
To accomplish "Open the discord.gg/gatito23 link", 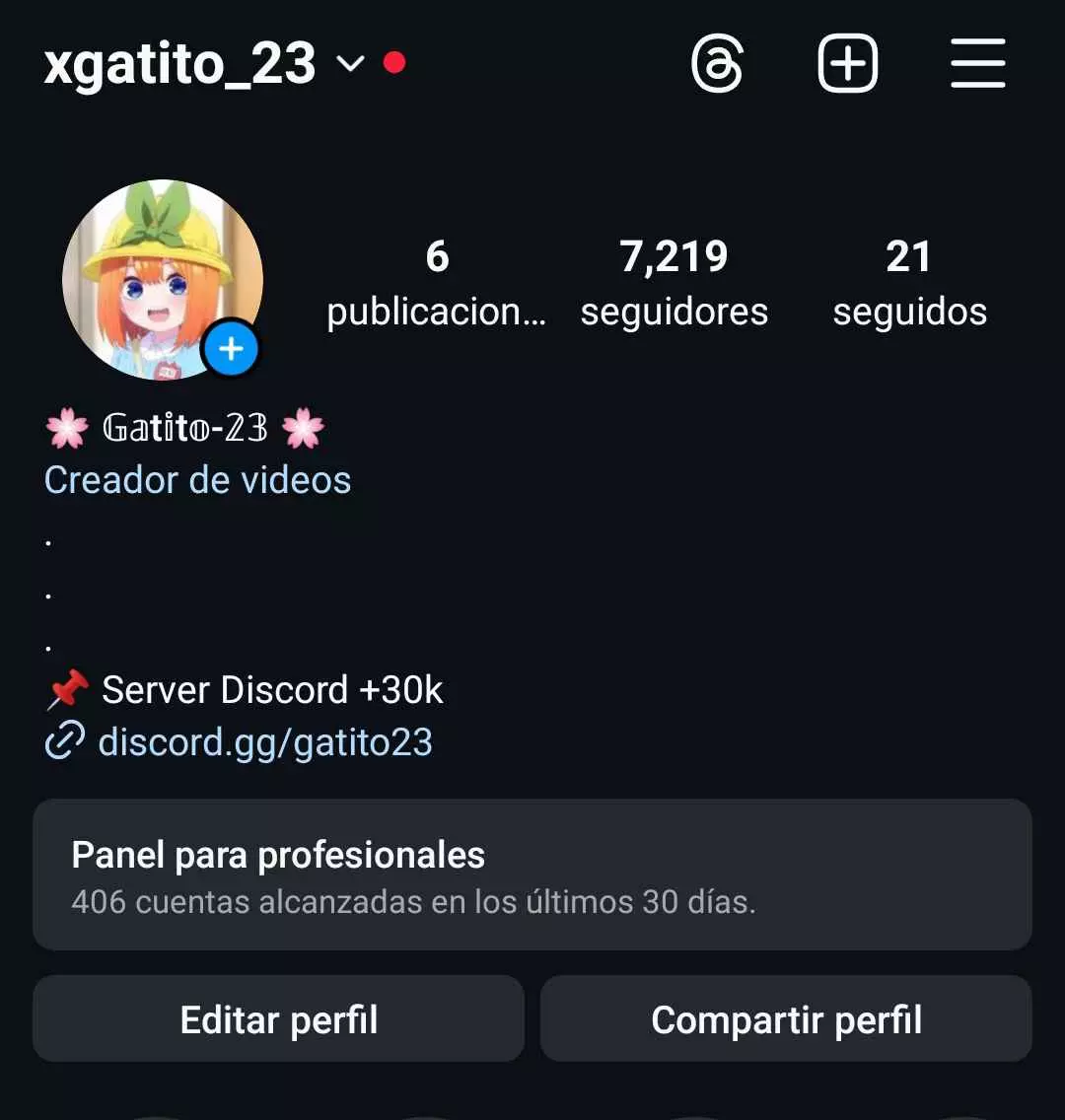I will pos(264,741).
